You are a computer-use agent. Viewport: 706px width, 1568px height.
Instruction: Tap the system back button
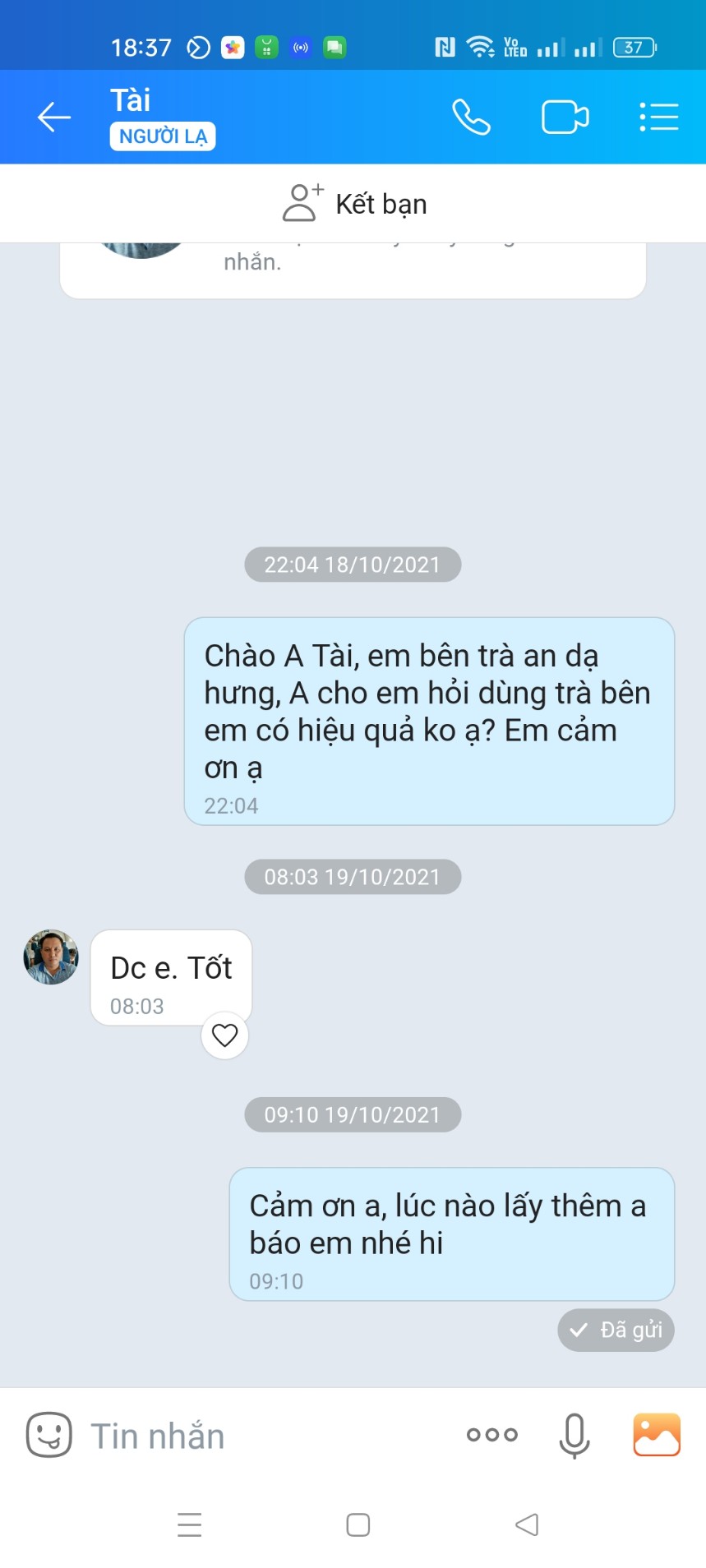pyautogui.click(x=526, y=1524)
